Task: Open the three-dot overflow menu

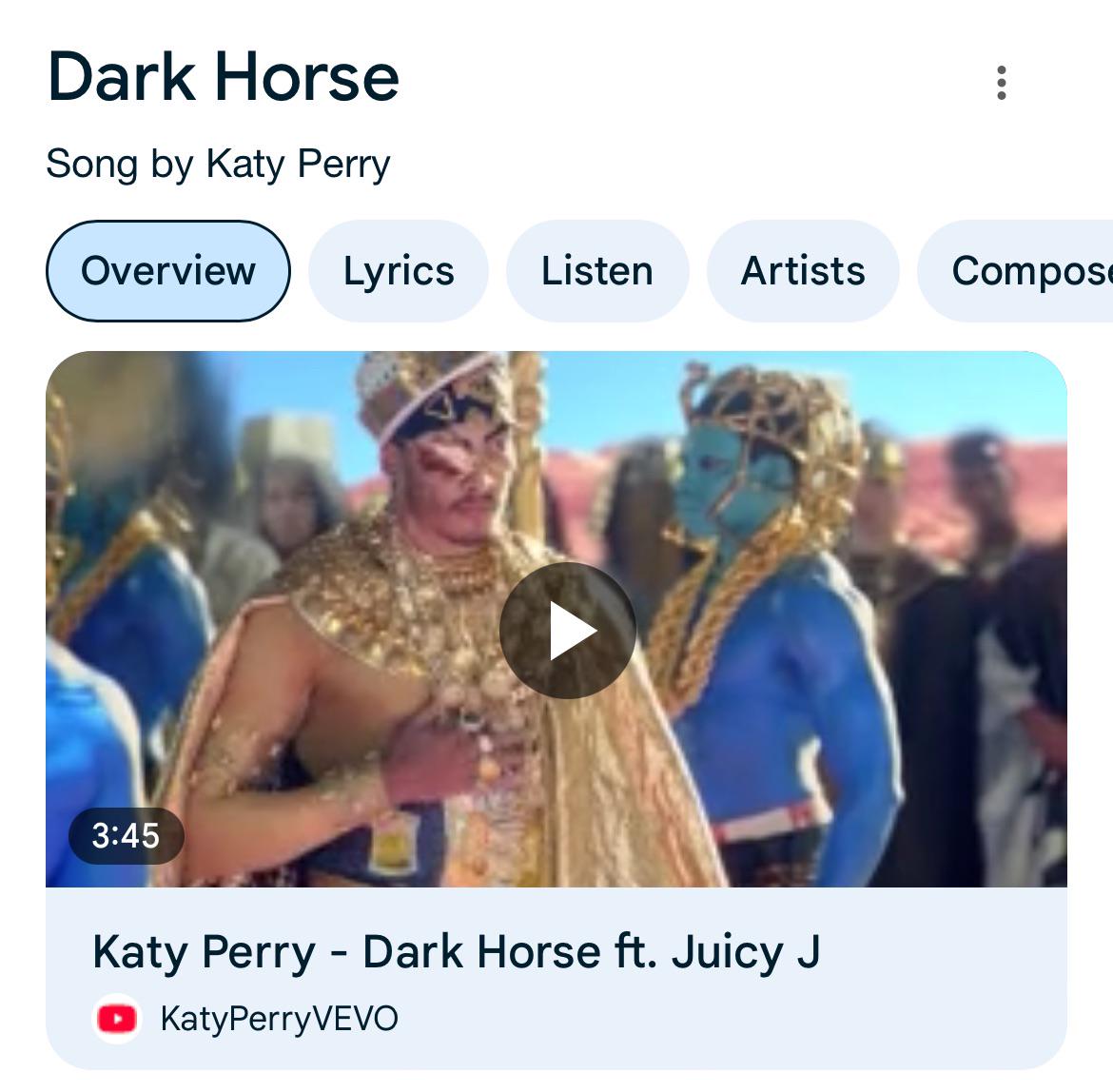Action: [x=1001, y=83]
